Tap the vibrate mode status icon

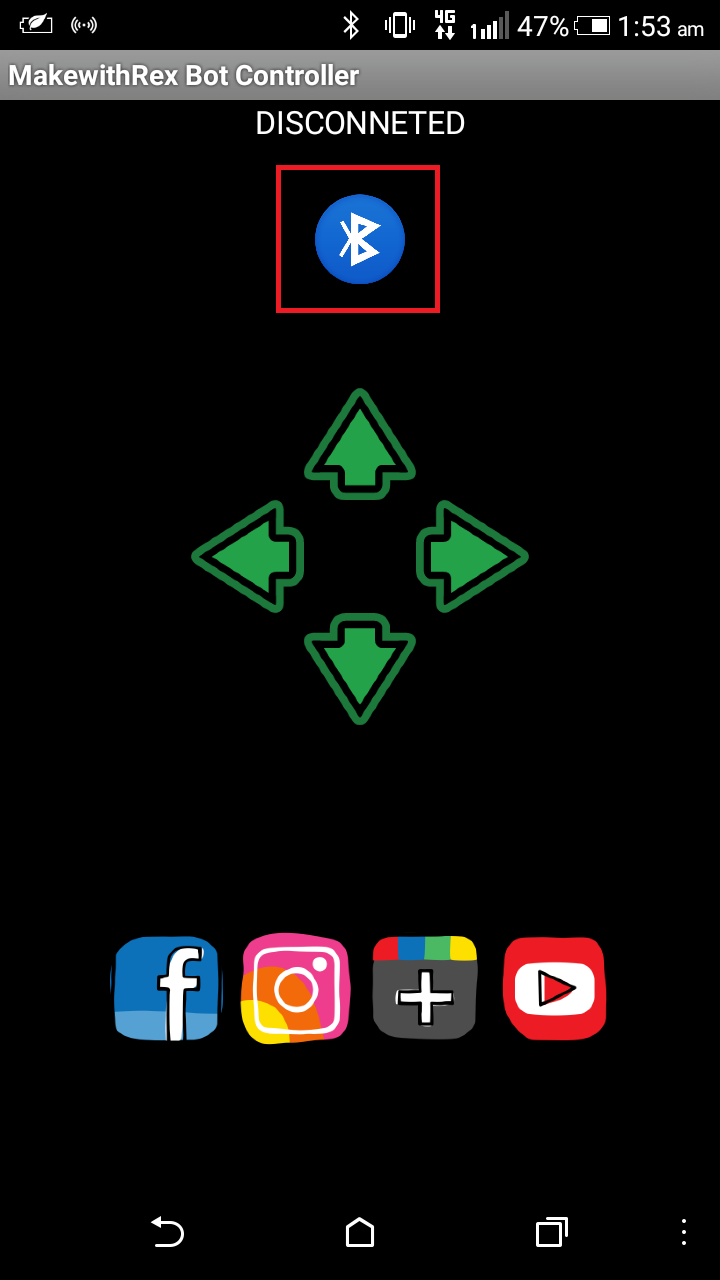398,24
